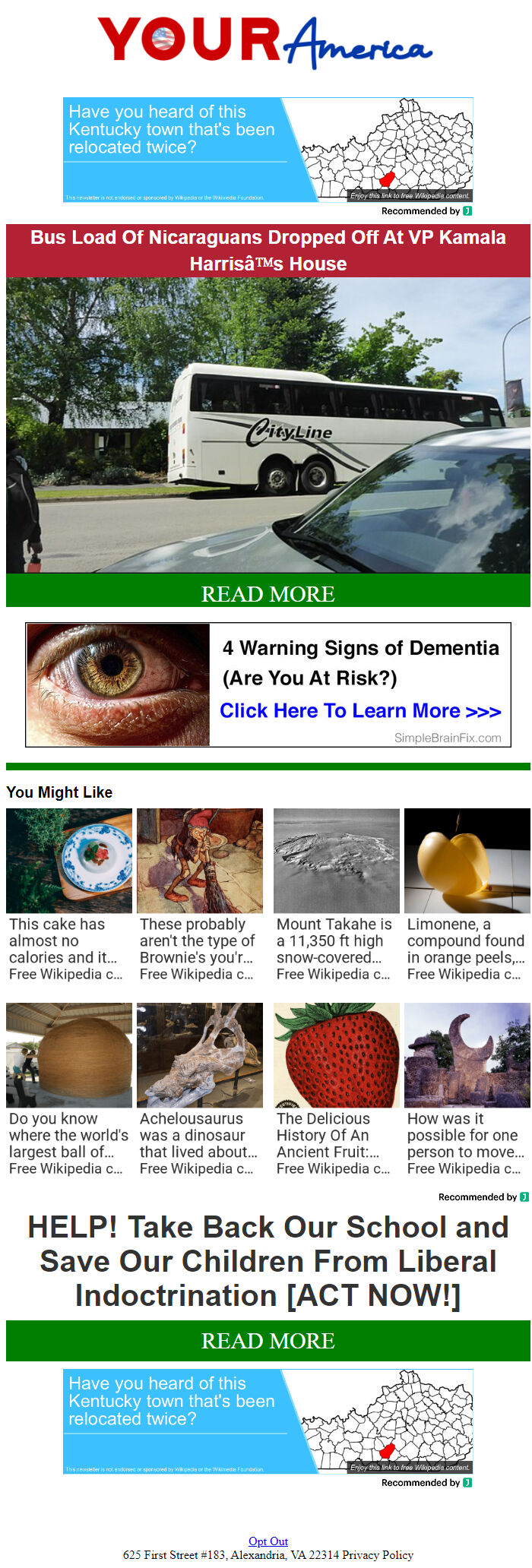This screenshot has height=1568, width=532.
Task: Tap the Opt Out link
Action: [268, 1541]
